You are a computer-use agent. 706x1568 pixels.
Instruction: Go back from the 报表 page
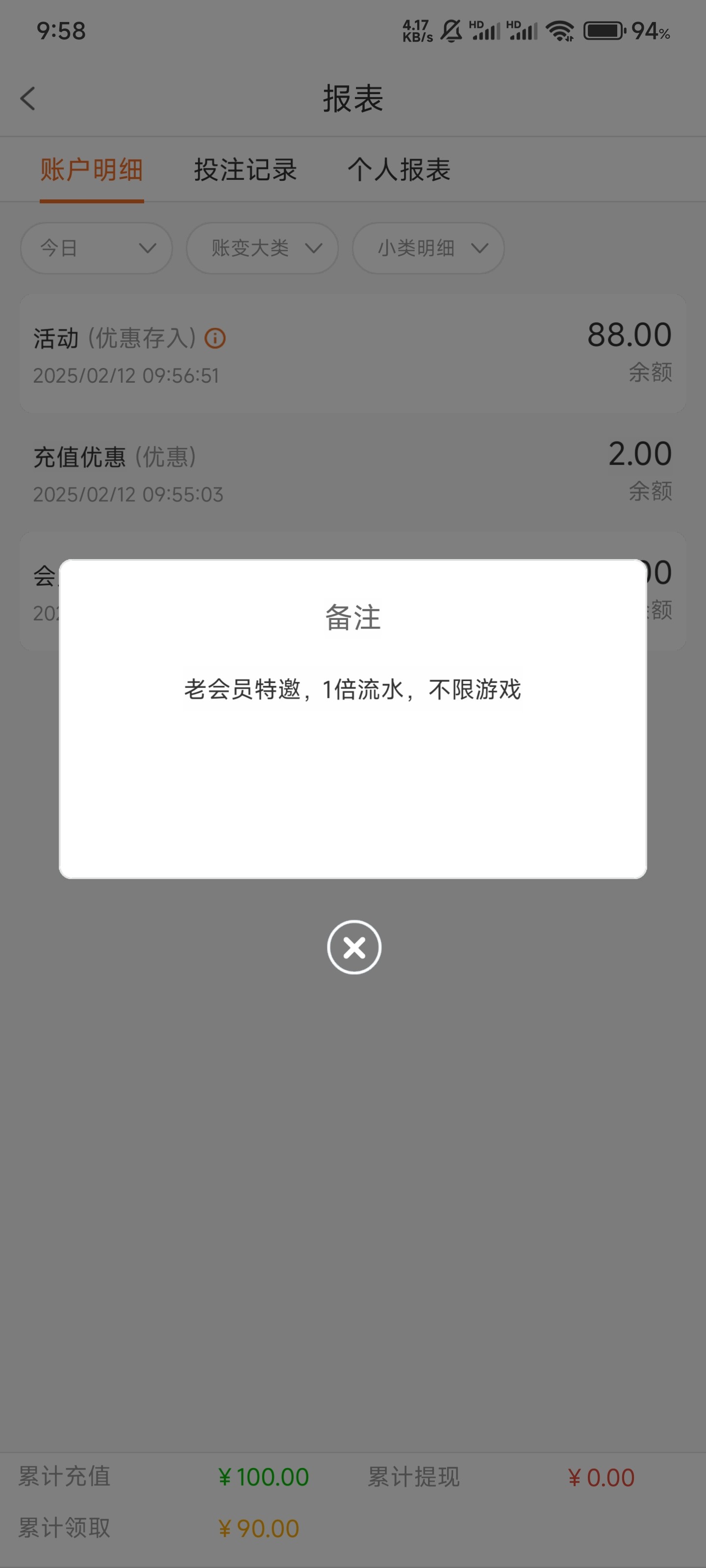tap(28, 98)
